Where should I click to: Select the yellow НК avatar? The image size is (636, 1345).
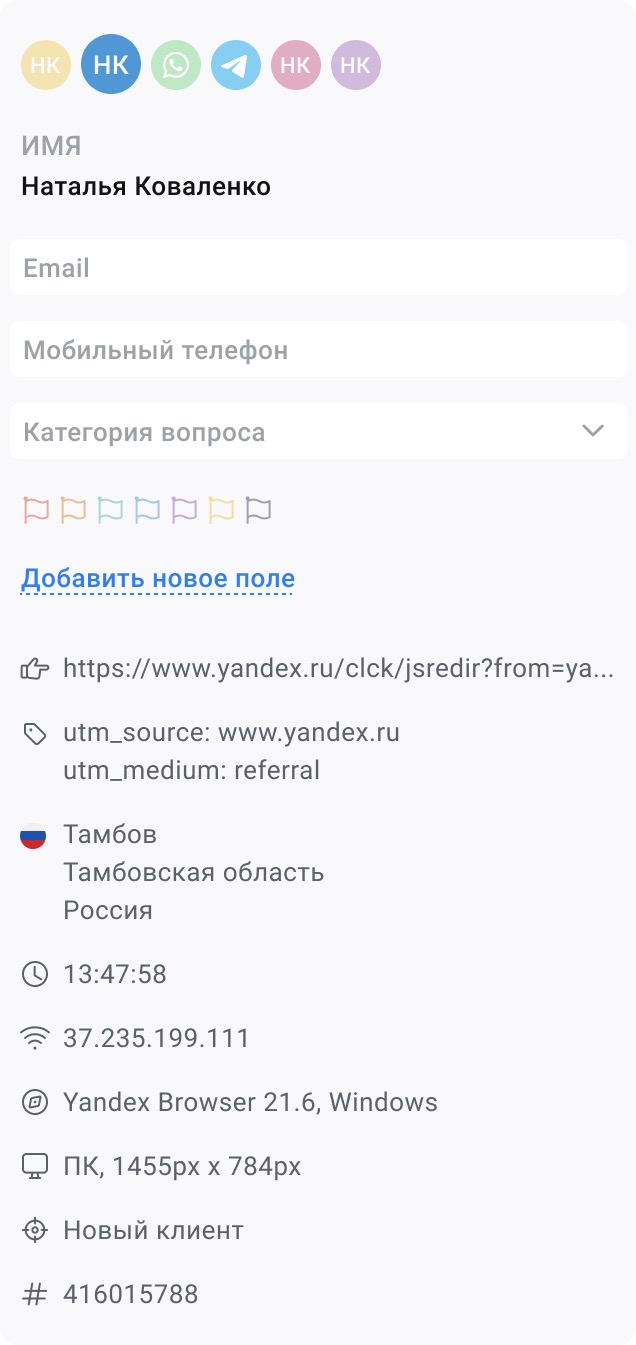pyautogui.click(x=46, y=66)
